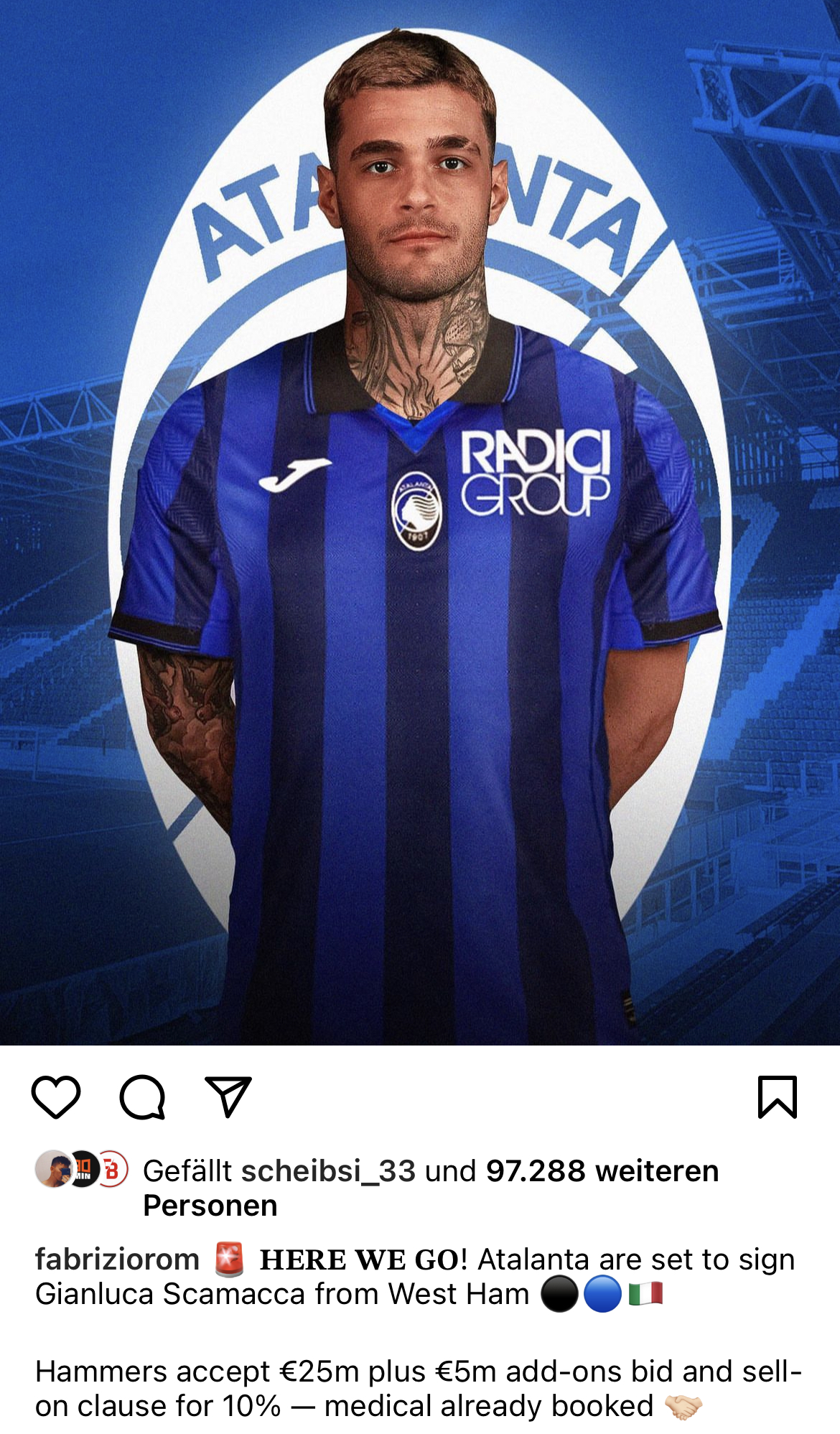
Task: Open scheibsi_33's profile from the likes line
Action: (x=328, y=1170)
